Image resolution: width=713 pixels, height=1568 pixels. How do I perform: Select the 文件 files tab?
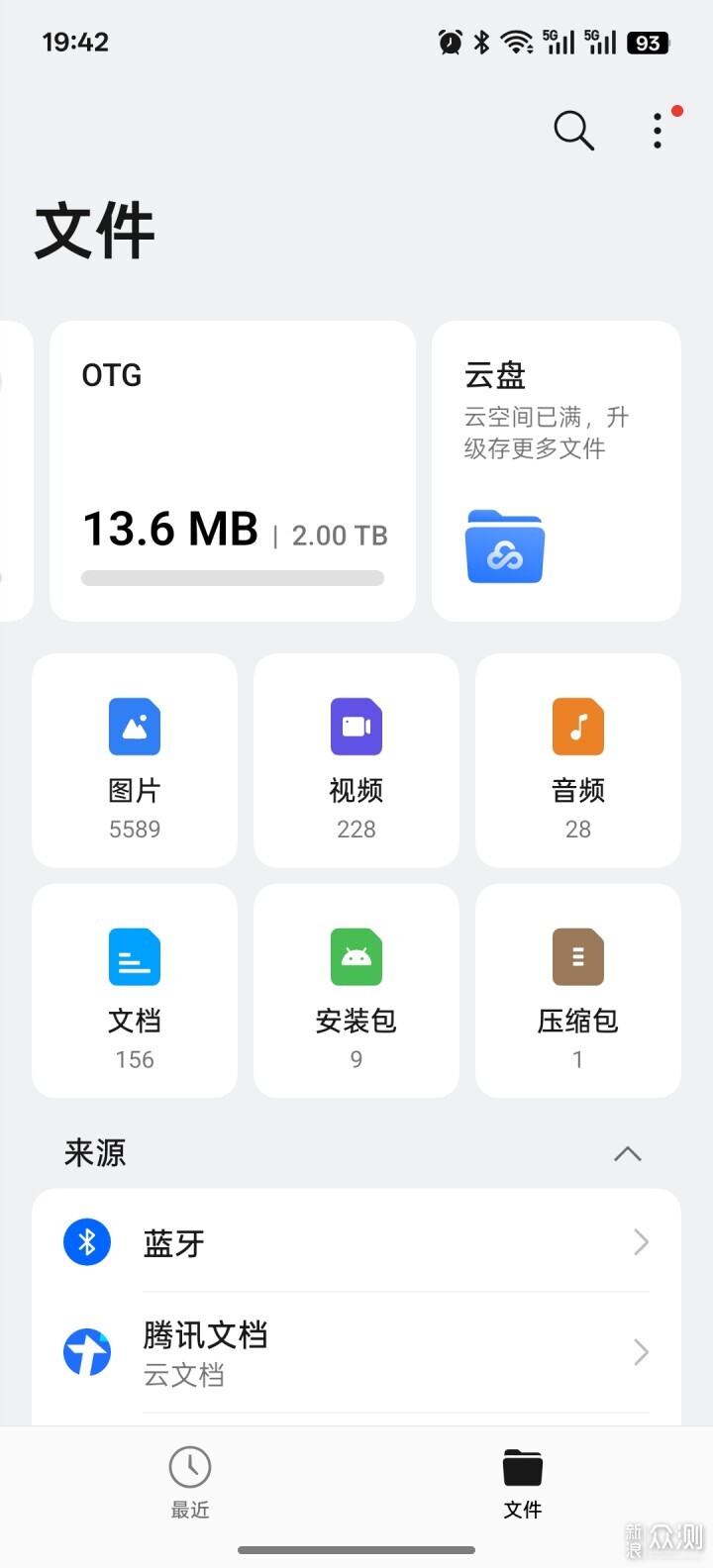pyautogui.click(x=523, y=1482)
